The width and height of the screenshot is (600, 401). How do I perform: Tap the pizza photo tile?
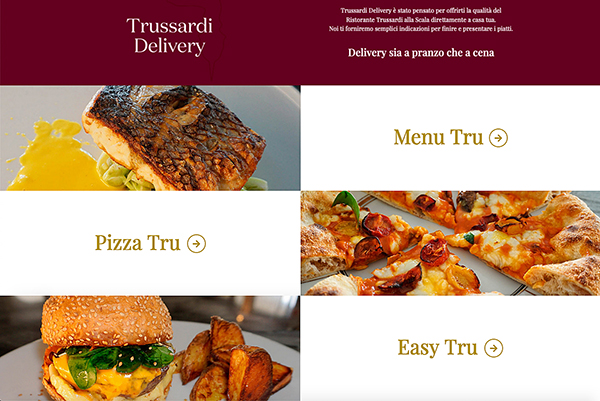pyautogui.click(x=450, y=243)
